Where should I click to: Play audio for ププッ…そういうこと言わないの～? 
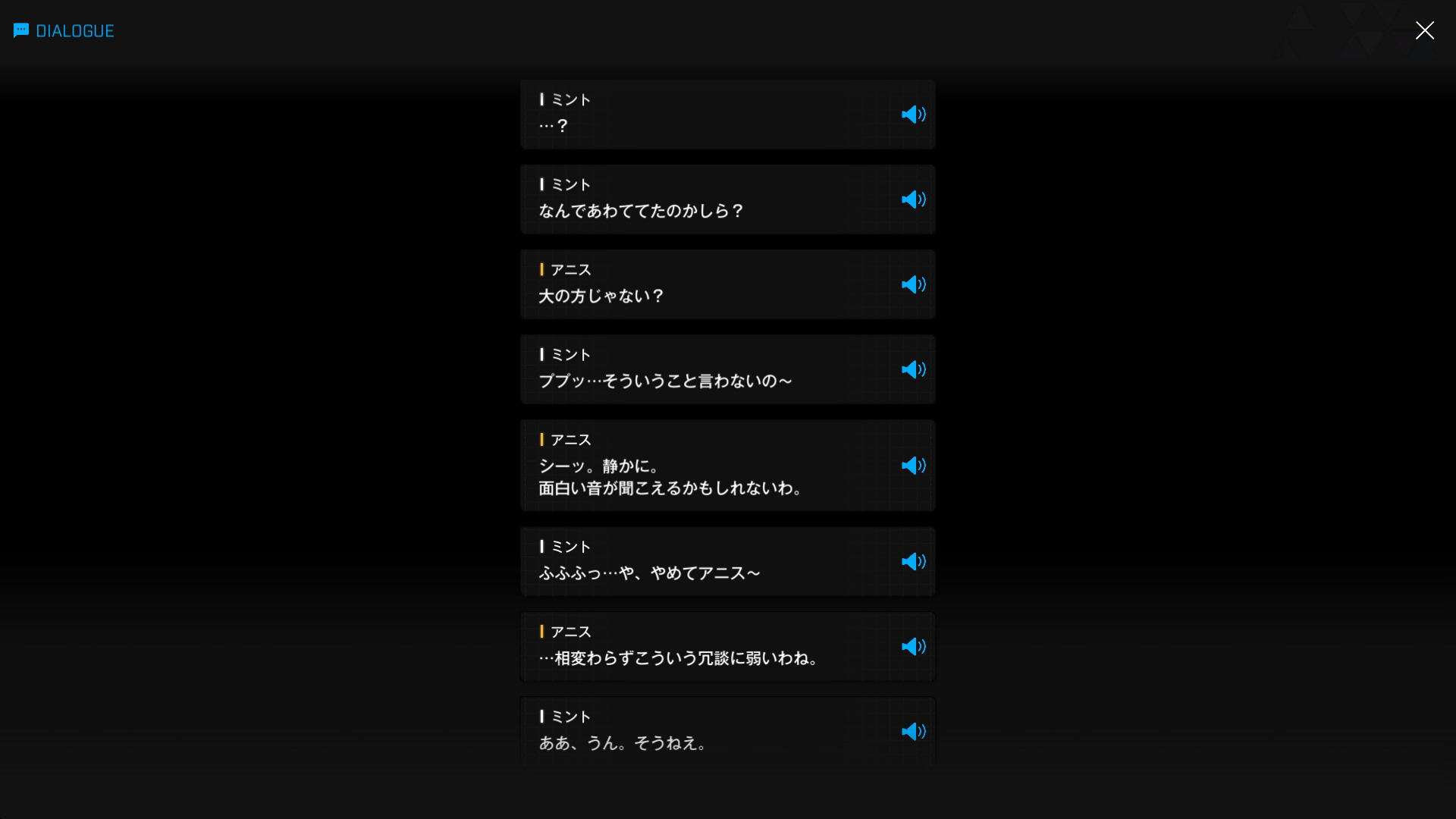click(913, 369)
